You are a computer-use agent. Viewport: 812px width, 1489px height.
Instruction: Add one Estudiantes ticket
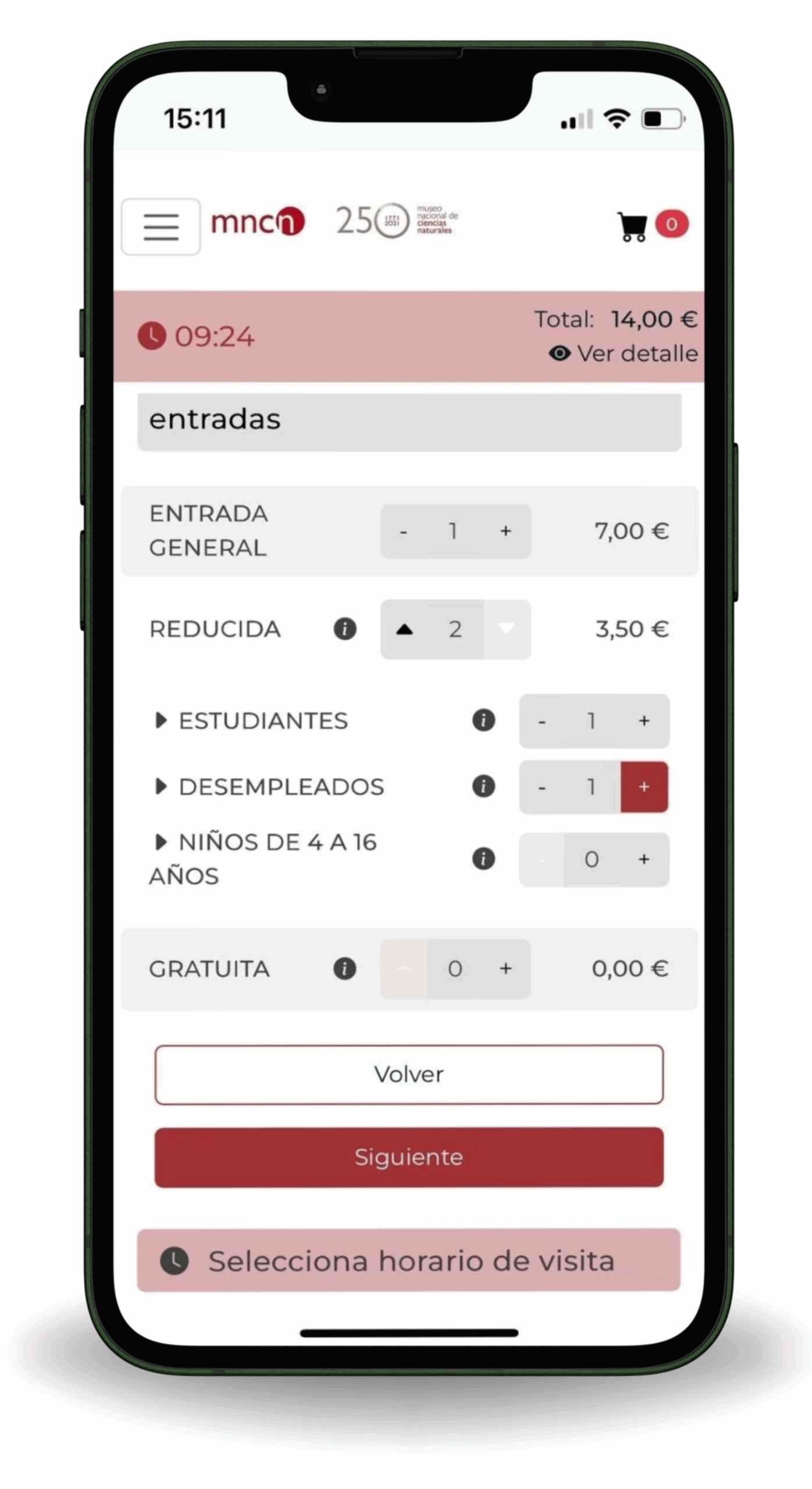tap(644, 721)
